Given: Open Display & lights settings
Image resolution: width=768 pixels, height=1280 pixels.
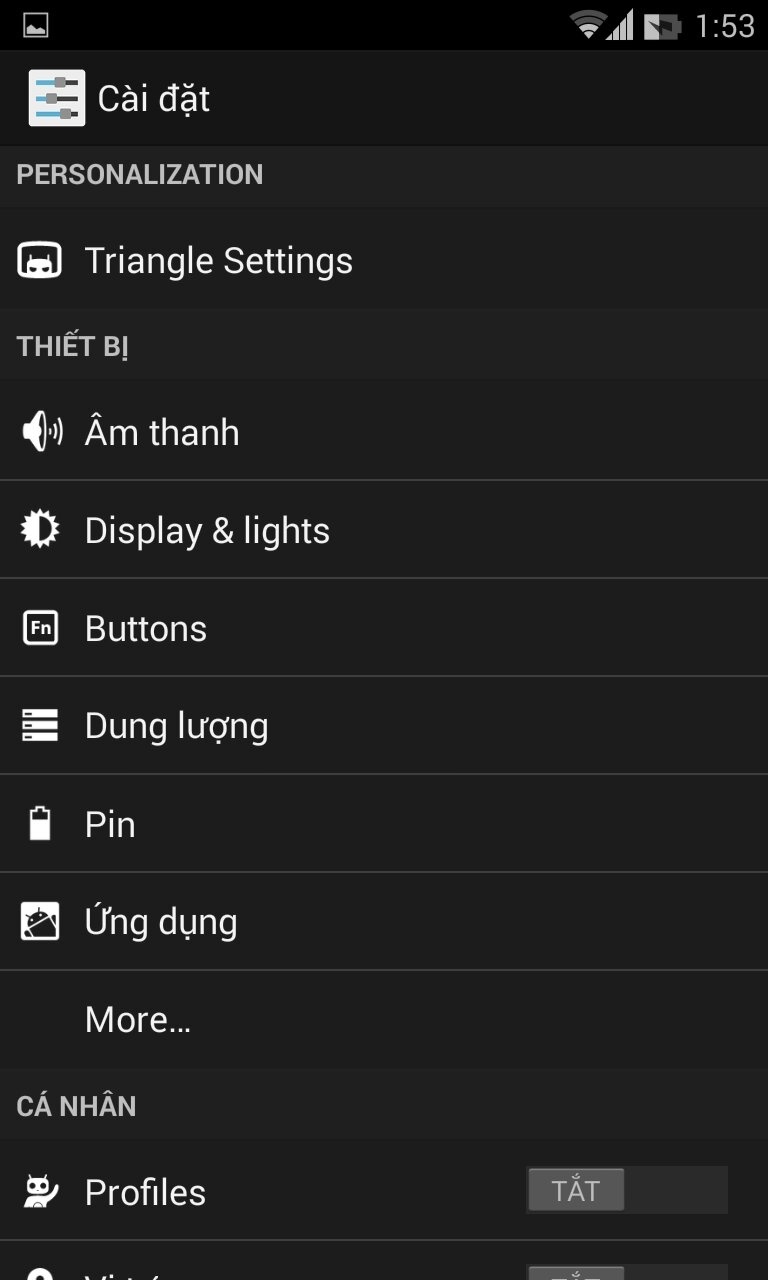Looking at the screenshot, I should (384, 529).
